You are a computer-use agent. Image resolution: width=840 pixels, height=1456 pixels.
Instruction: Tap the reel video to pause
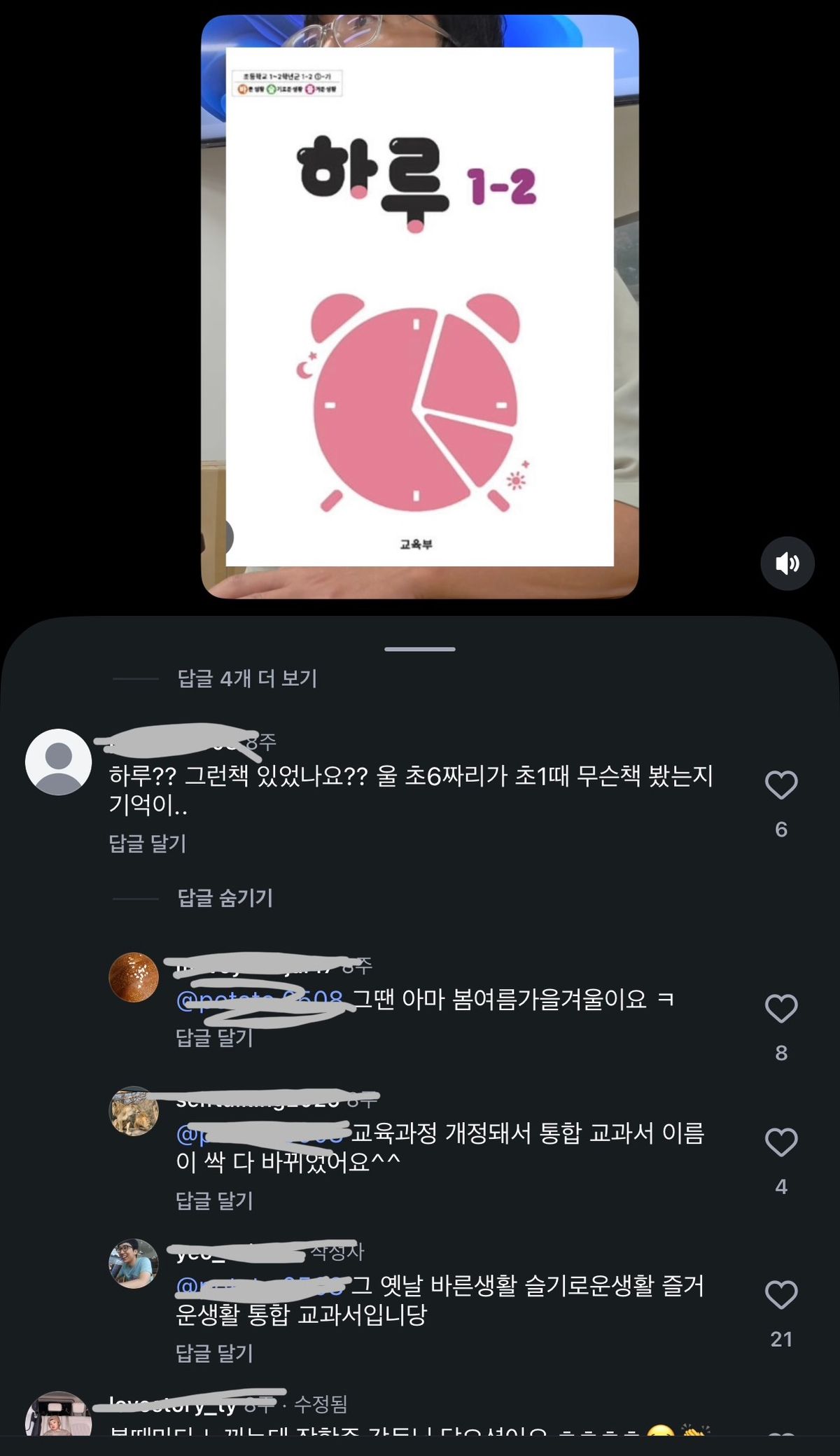tap(420, 307)
